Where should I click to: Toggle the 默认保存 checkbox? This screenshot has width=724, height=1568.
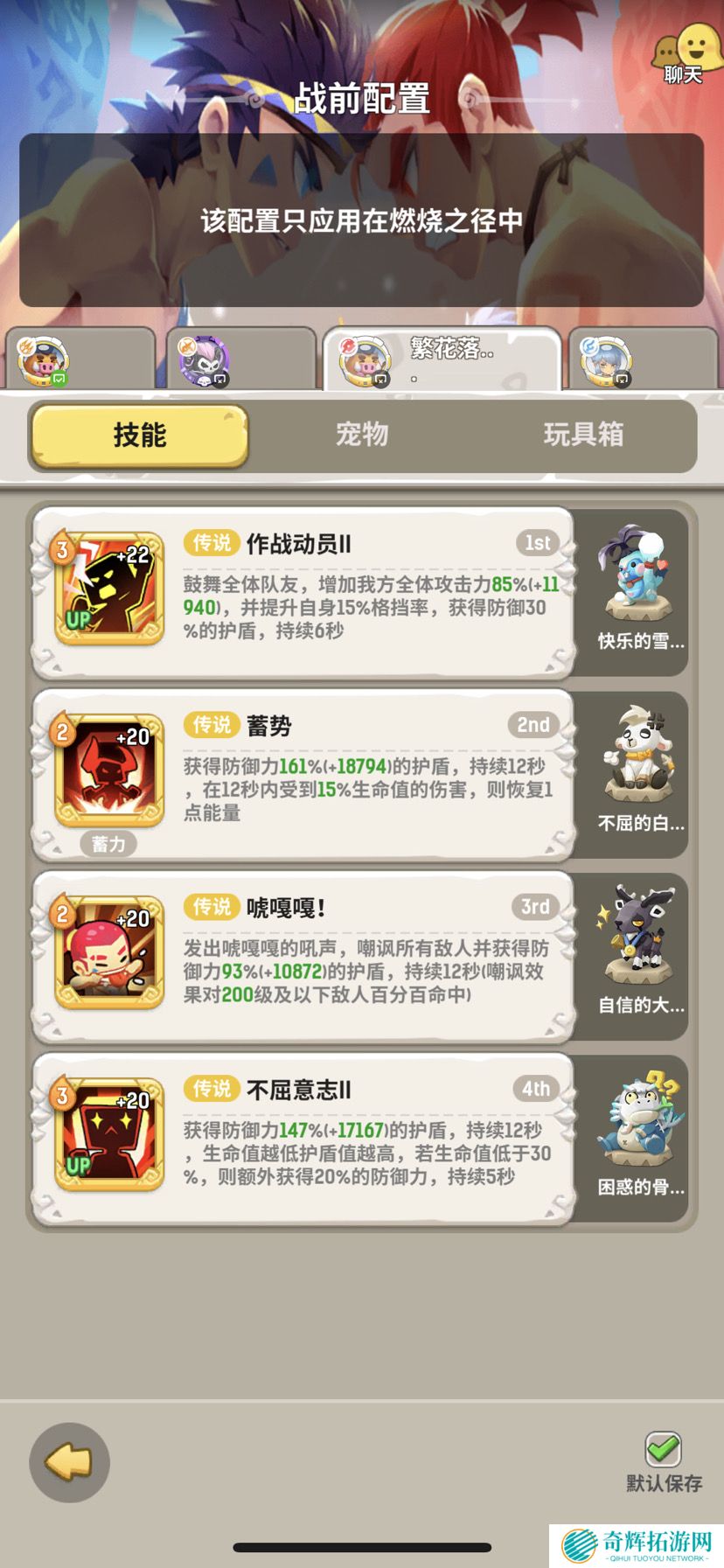664,1450
